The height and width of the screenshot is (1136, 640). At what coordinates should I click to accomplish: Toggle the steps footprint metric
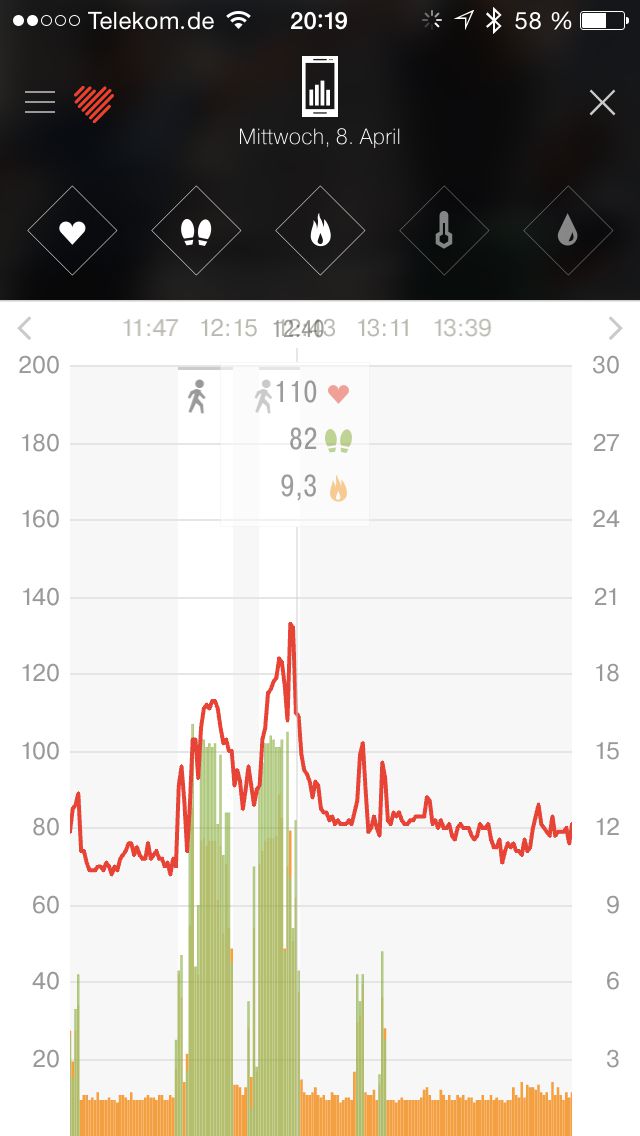[196, 232]
